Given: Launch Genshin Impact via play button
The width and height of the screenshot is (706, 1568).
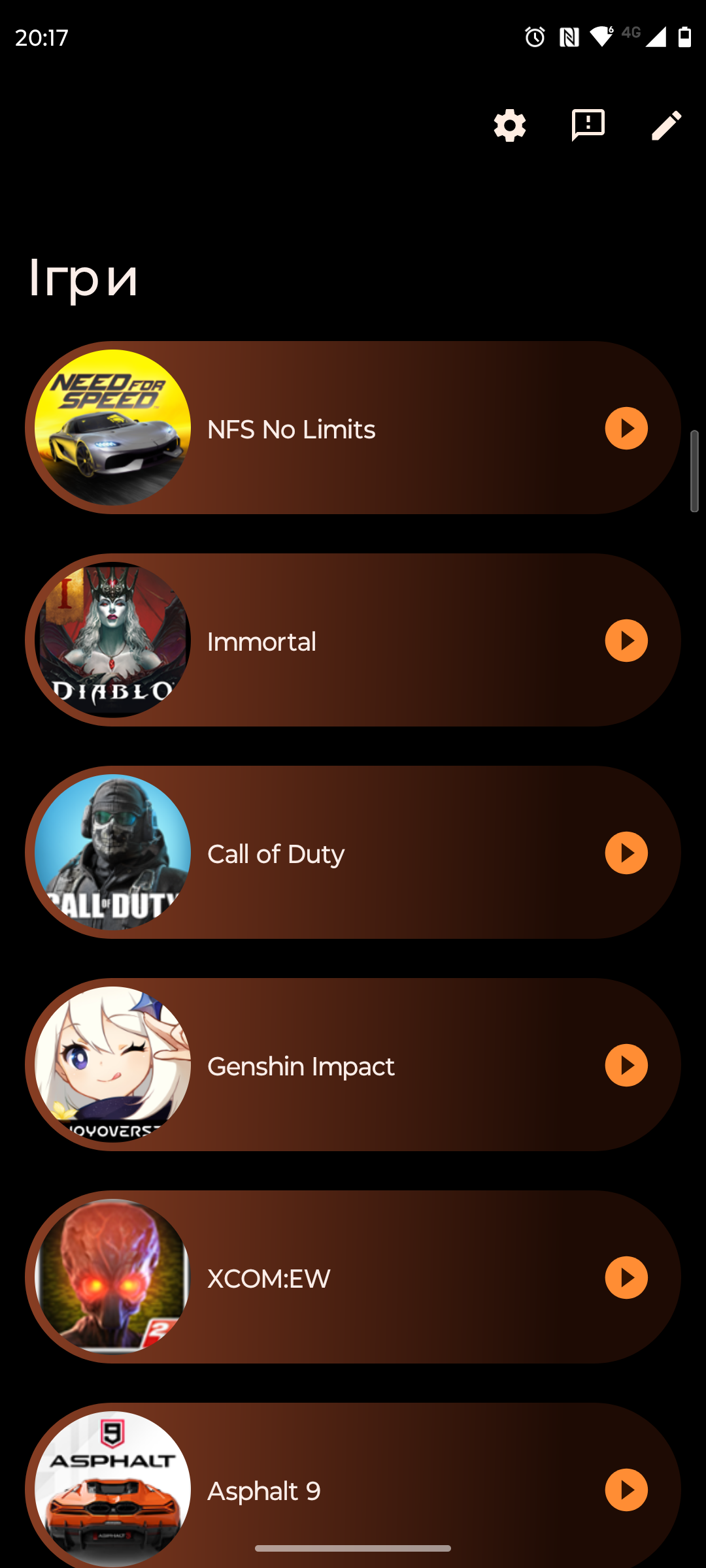Looking at the screenshot, I should pos(626,1066).
